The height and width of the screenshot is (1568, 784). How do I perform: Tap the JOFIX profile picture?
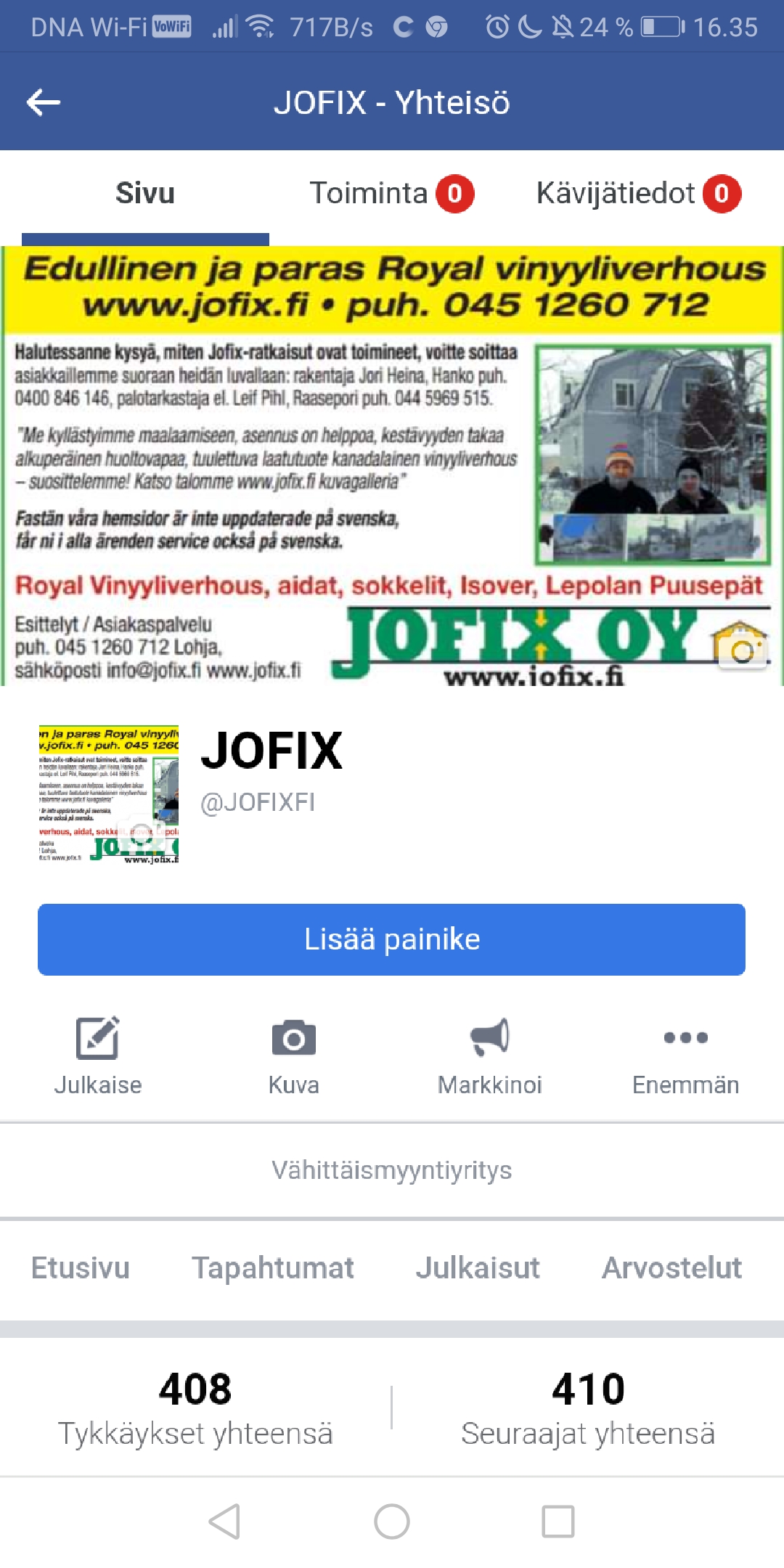click(x=109, y=794)
